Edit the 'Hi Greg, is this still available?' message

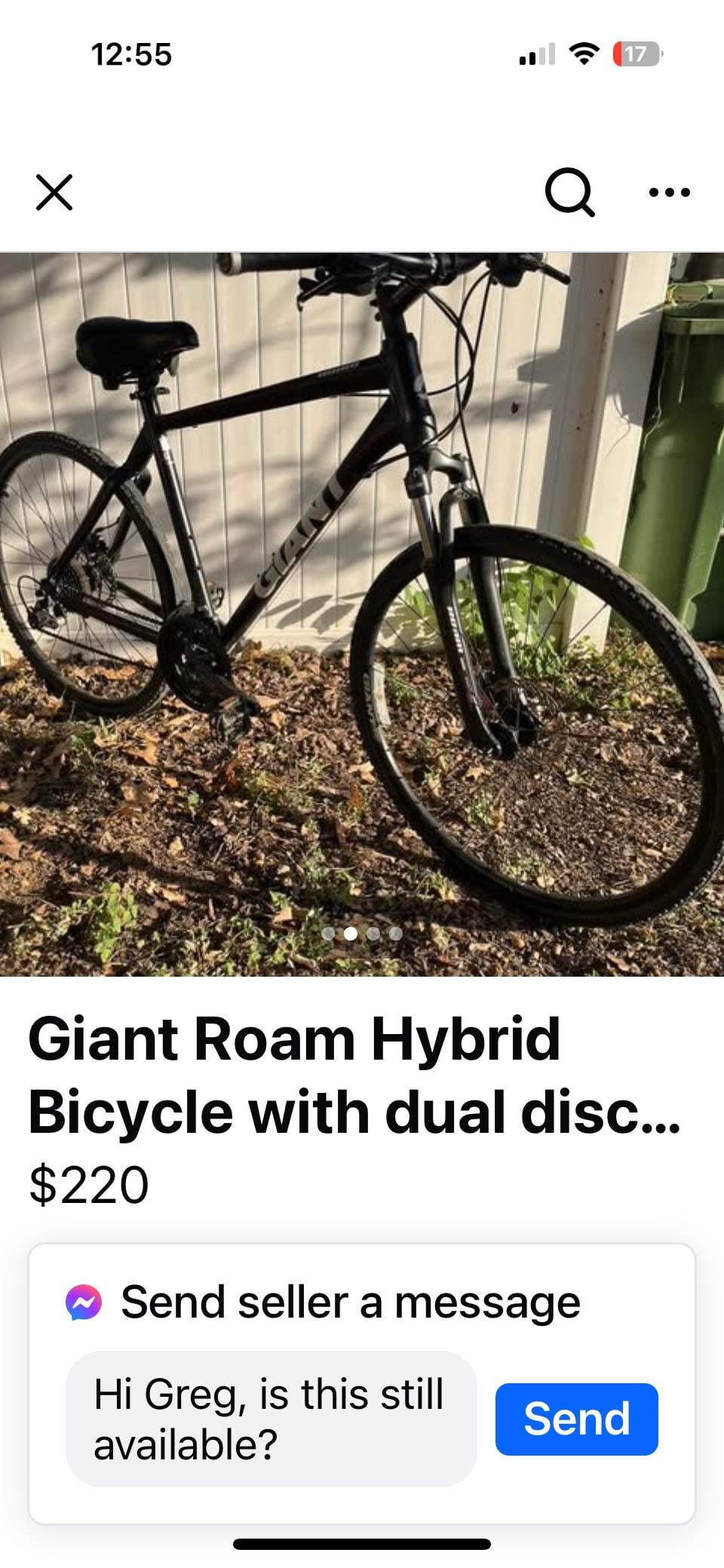point(271,1419)
